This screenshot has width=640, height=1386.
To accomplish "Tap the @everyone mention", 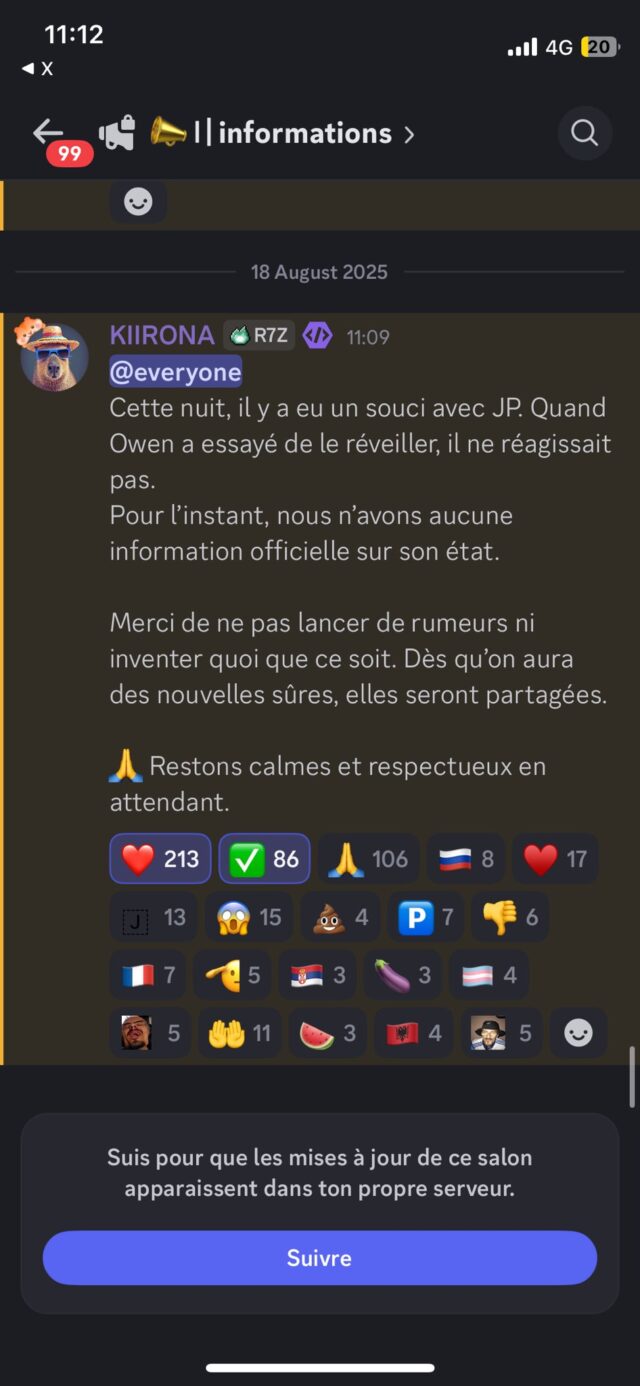I will pyautogui.click(x=176, y=372).
